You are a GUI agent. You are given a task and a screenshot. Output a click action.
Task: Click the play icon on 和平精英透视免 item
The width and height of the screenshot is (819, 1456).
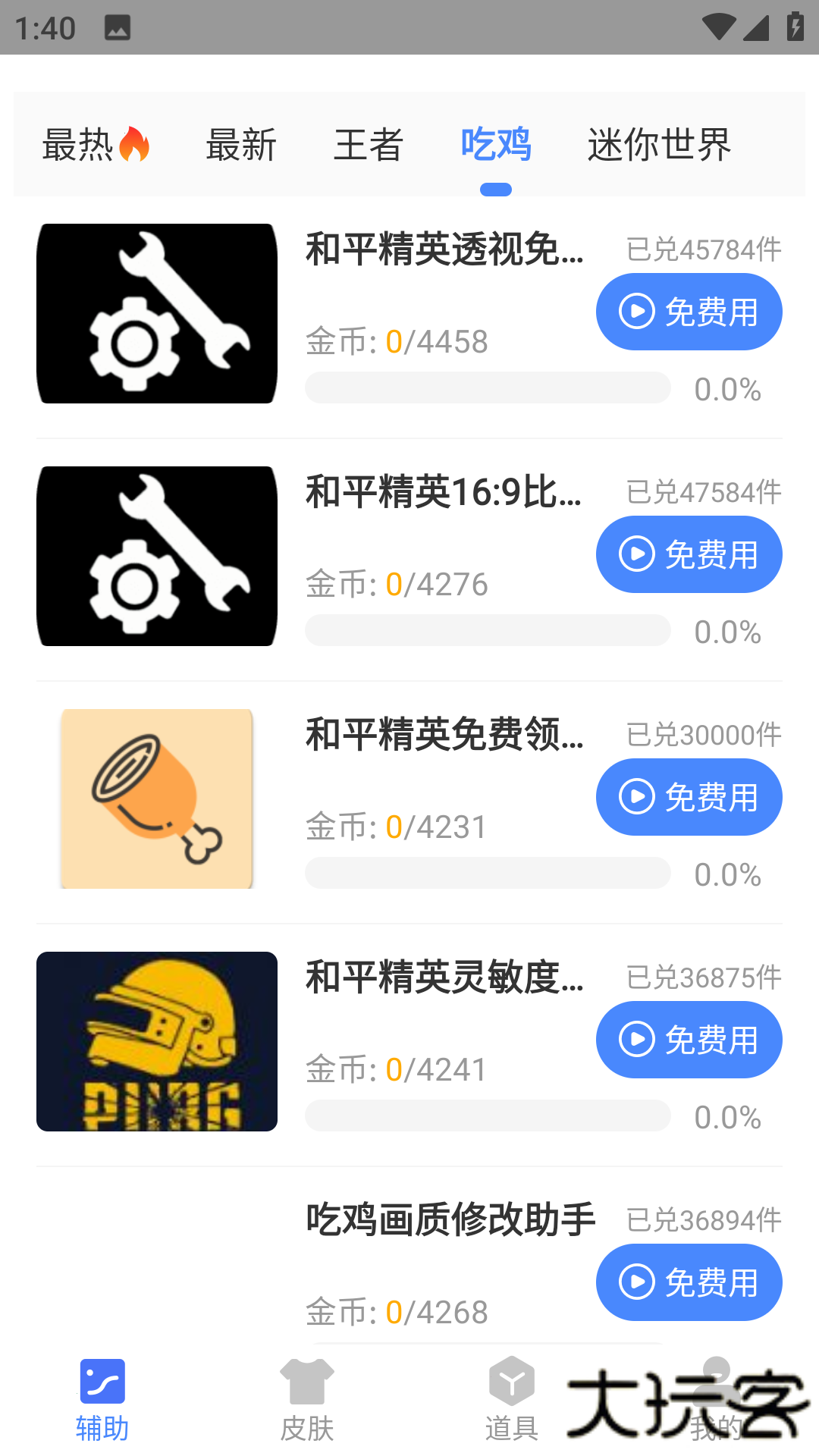(x=637, y=312)
